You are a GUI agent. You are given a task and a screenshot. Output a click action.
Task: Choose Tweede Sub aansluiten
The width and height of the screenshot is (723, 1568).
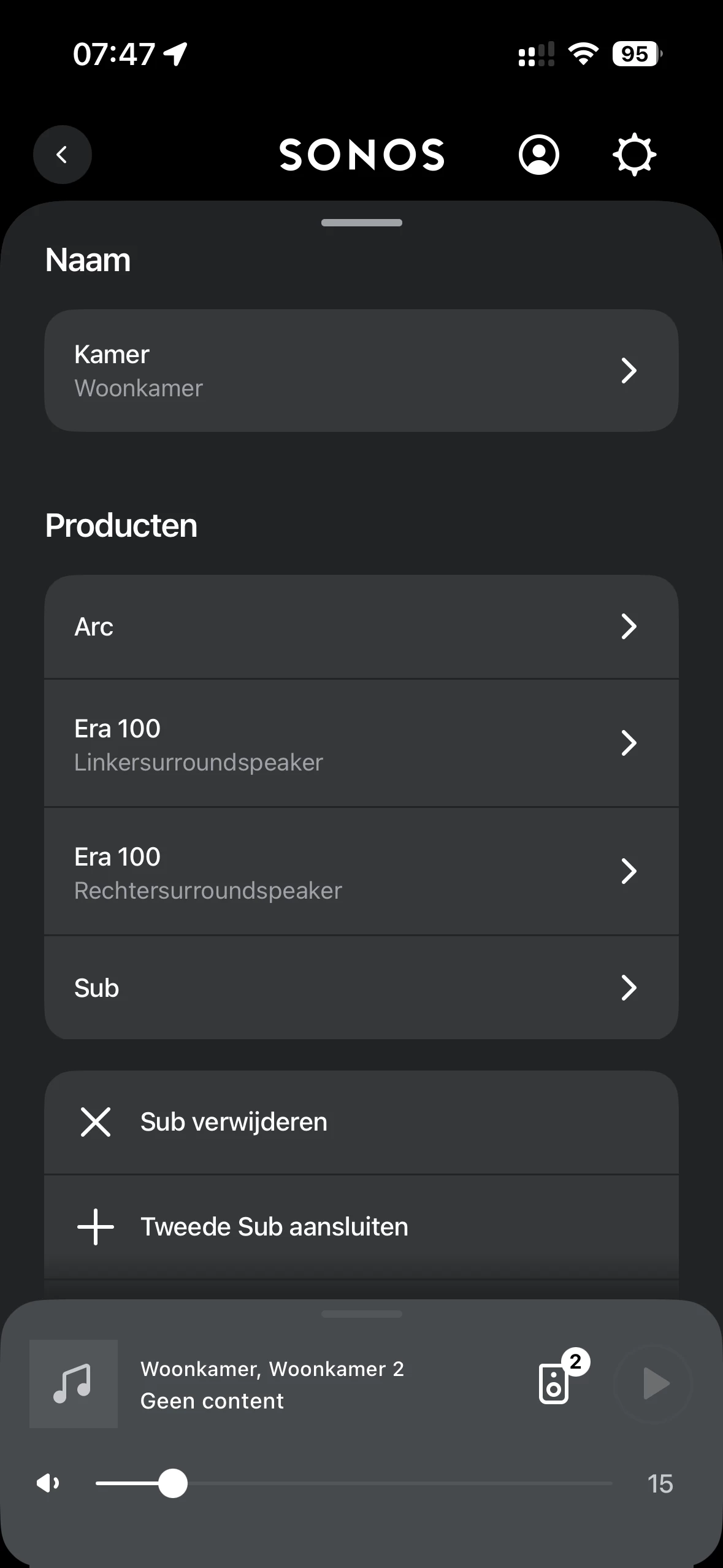(x=361, y=1227)
